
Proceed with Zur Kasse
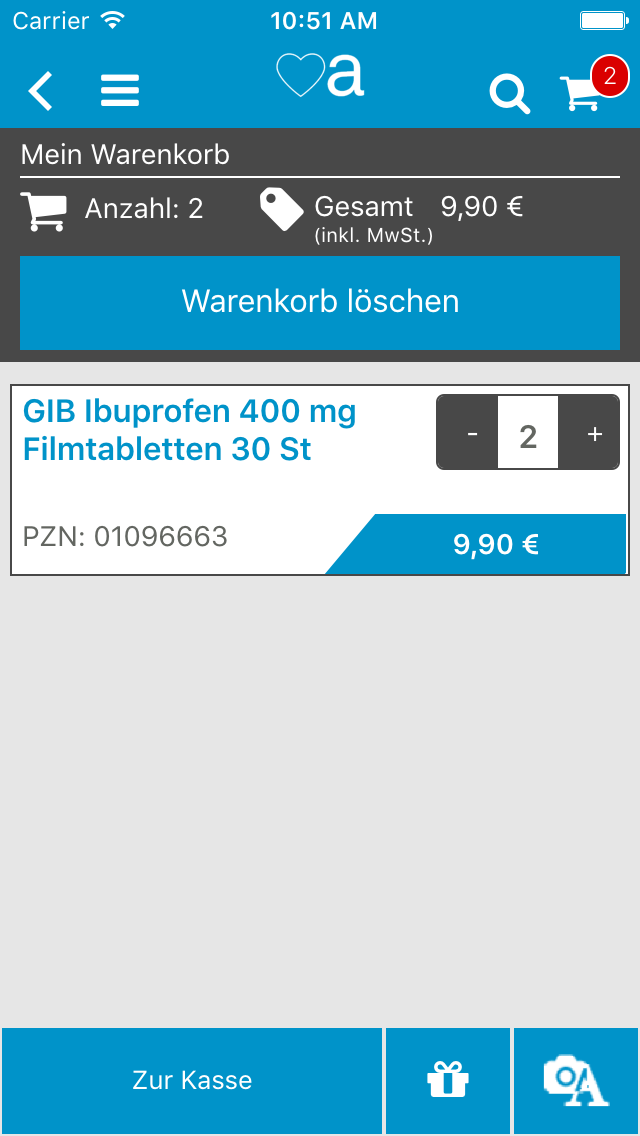192,1080
